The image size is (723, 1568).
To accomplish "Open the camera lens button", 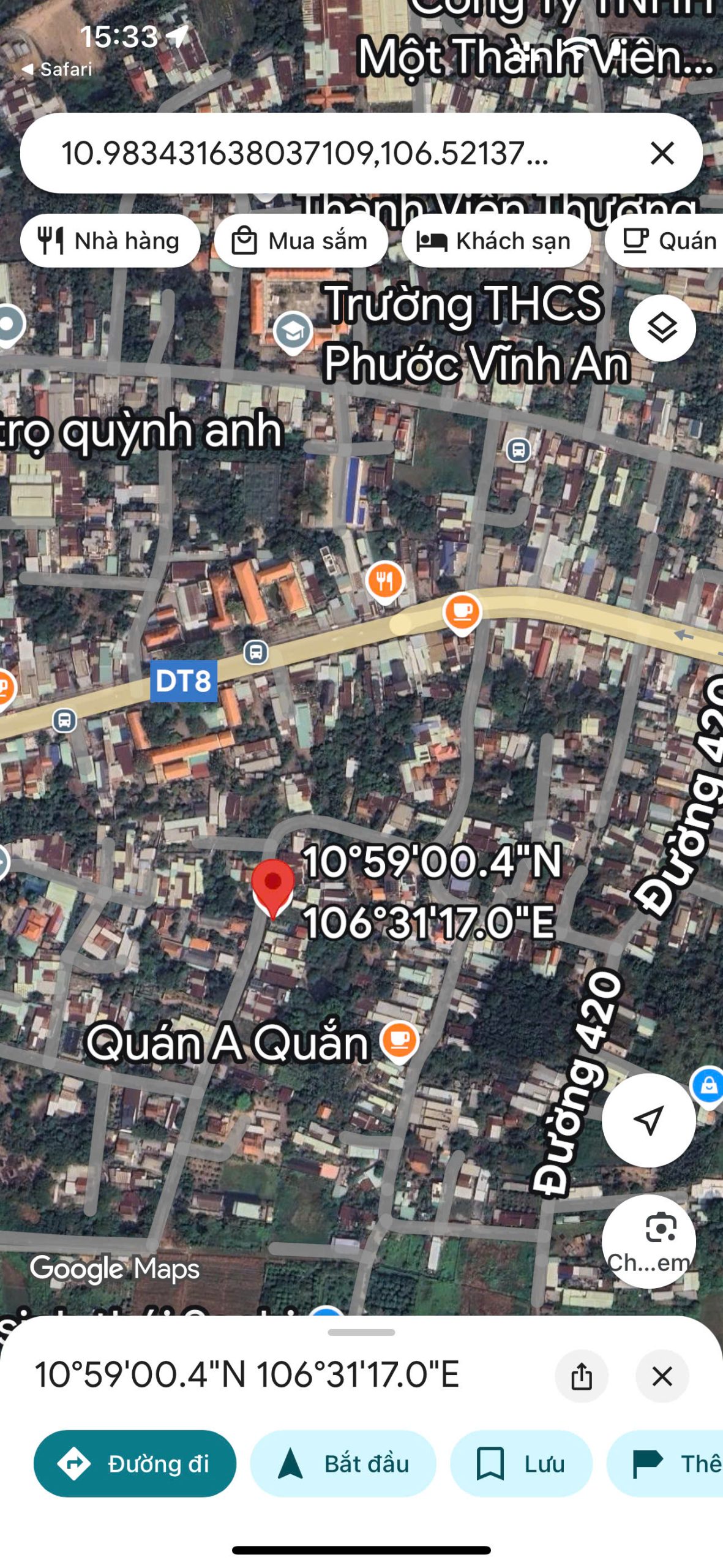I will coord(648,1241).
